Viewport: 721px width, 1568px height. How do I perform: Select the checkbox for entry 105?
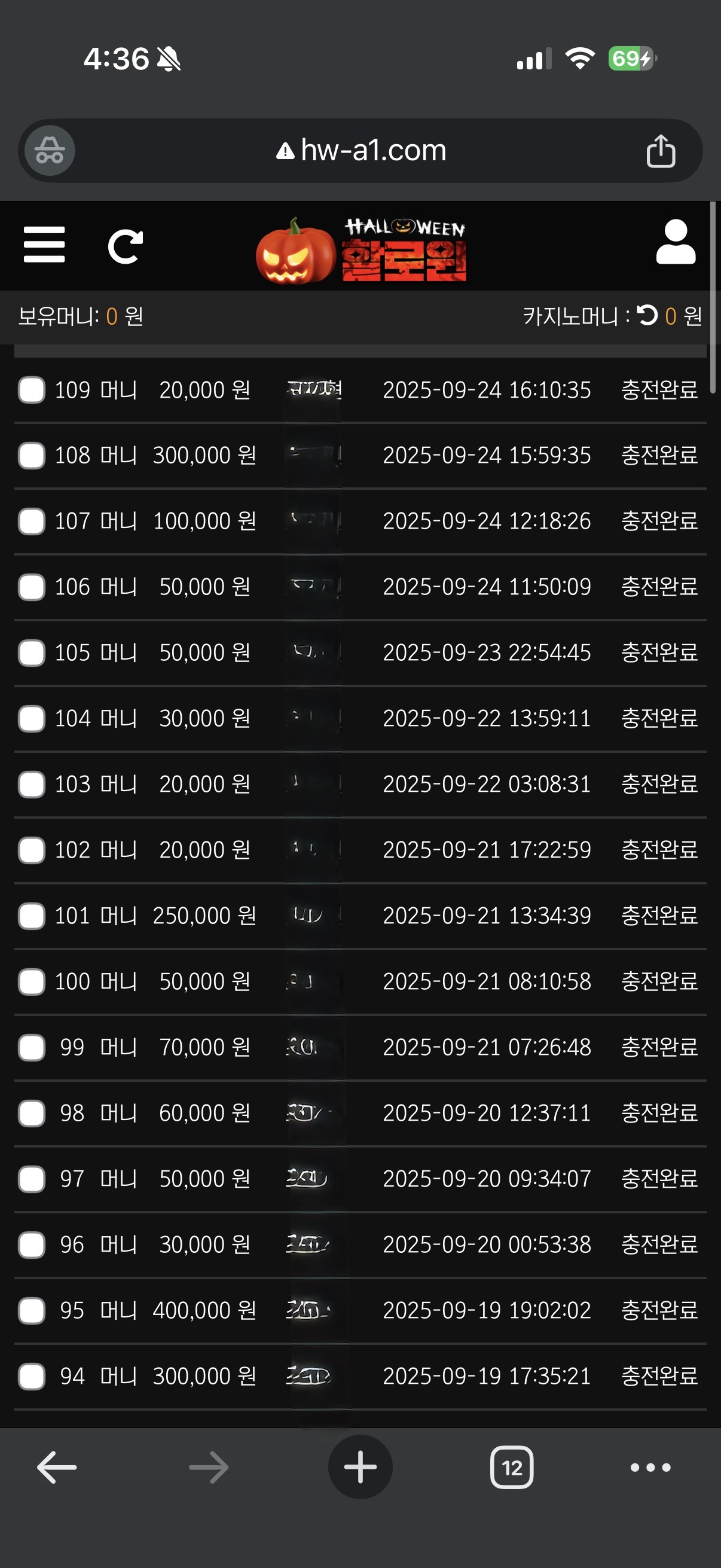pos(32,653)
